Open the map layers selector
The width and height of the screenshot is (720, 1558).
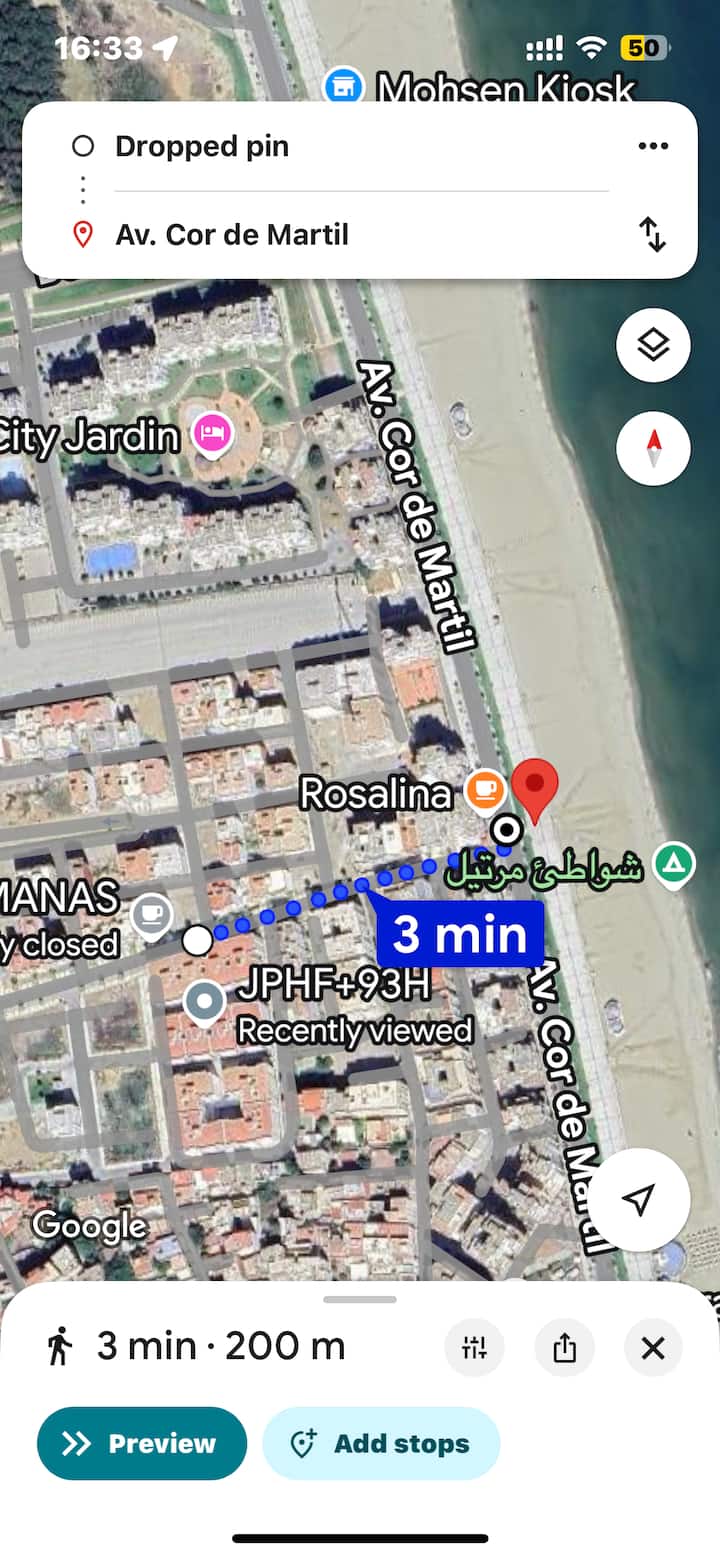653,345
